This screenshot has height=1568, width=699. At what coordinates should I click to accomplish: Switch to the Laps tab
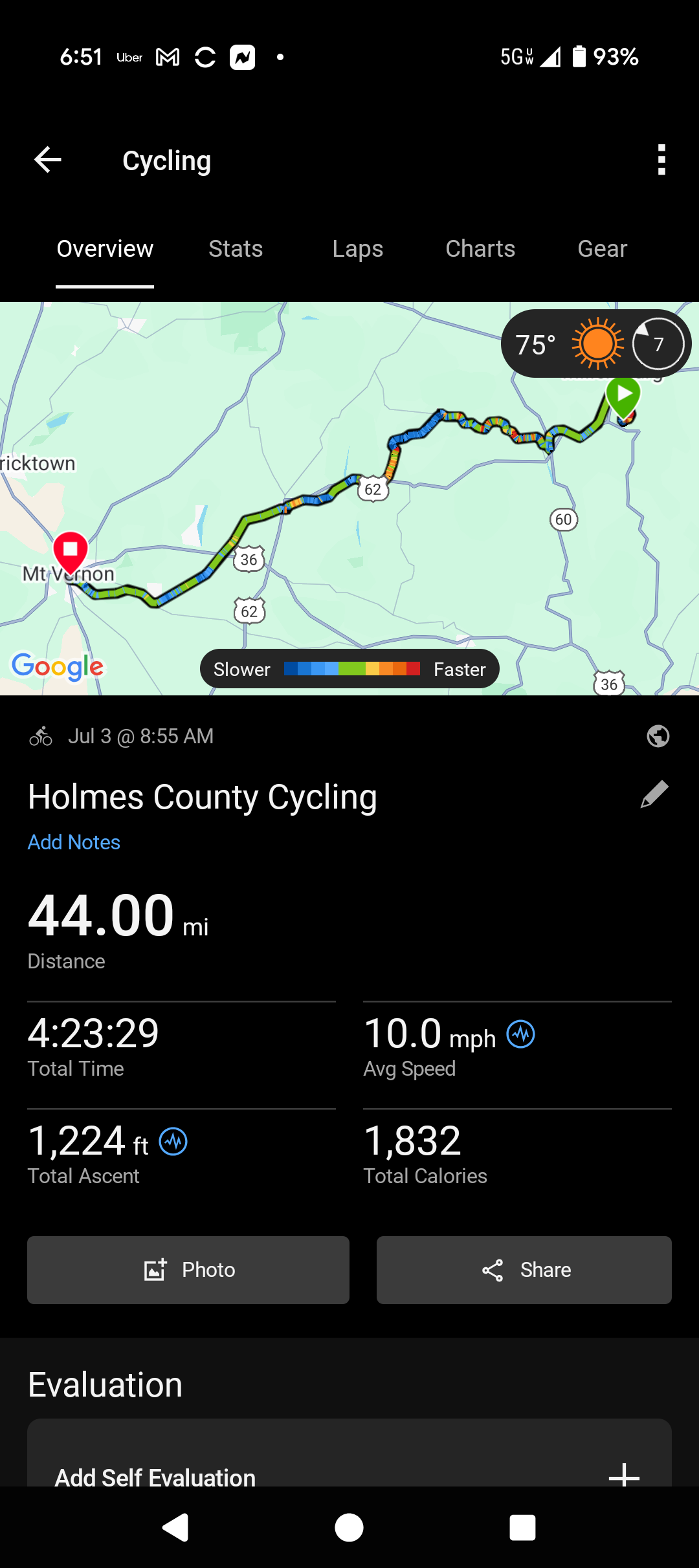(x=357, y=249)
